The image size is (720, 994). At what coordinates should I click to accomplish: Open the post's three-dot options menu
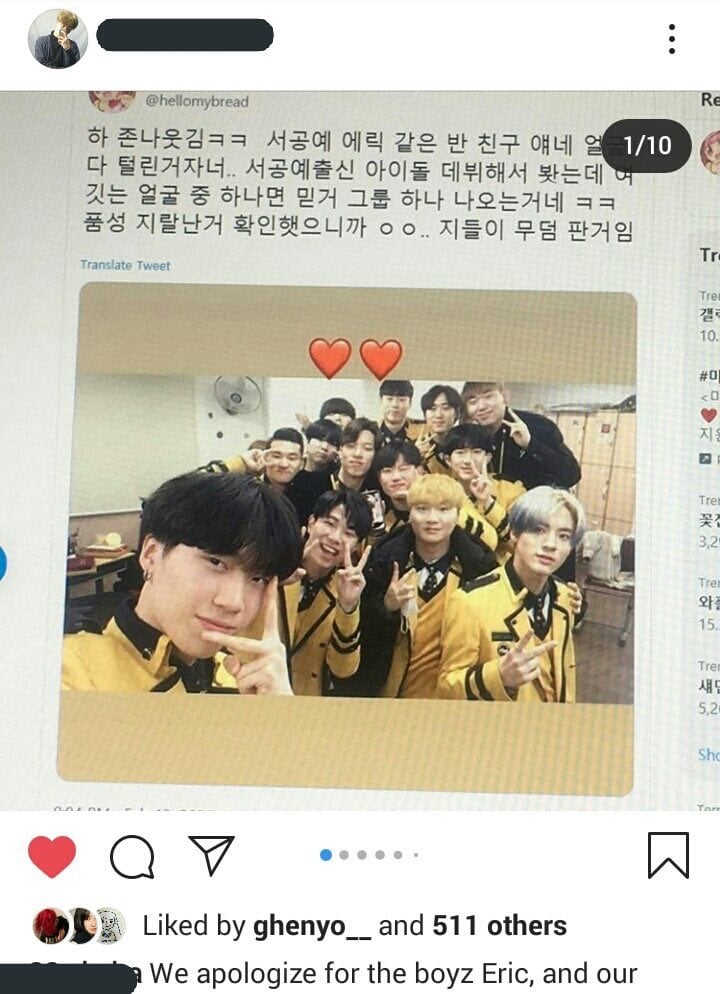[672, 39]
